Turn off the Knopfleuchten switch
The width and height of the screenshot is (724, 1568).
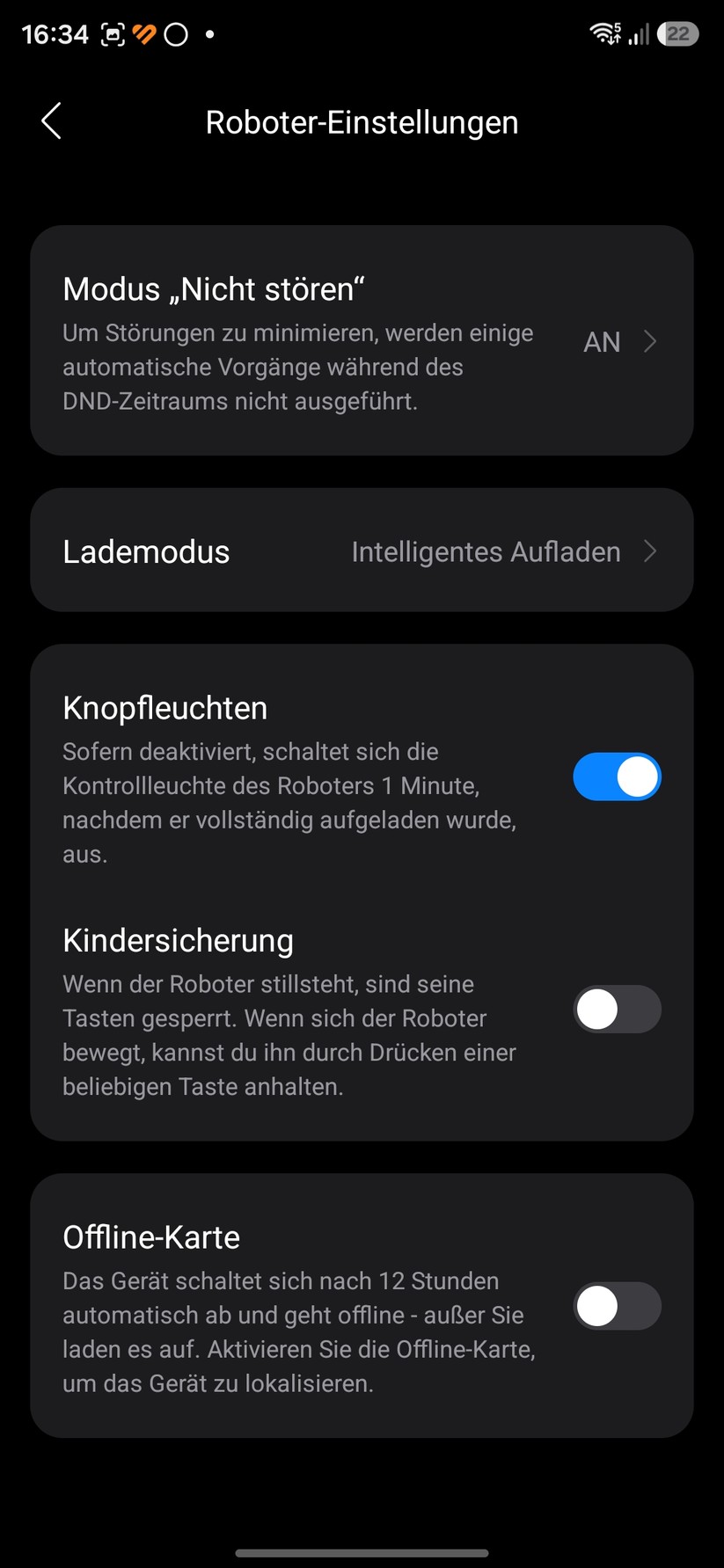click(617, 777)
